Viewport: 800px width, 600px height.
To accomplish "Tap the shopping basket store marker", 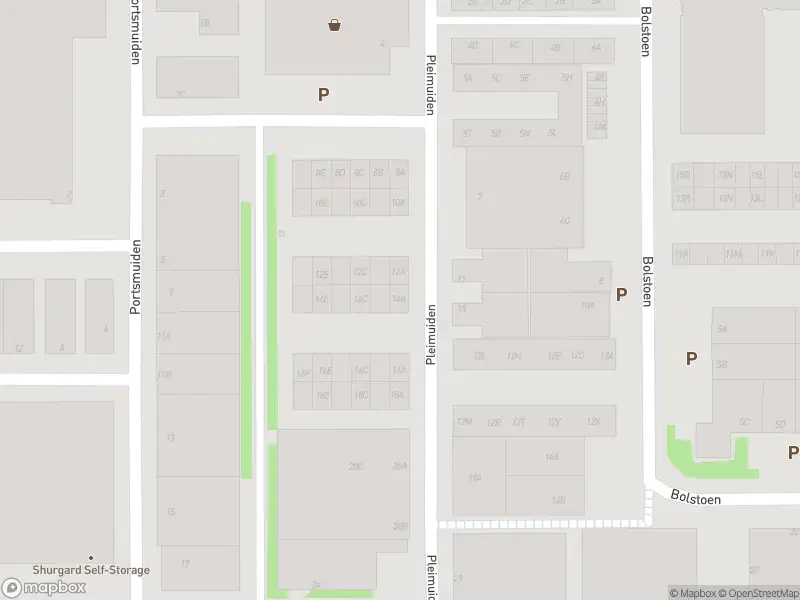I will (x=333, y=26).
